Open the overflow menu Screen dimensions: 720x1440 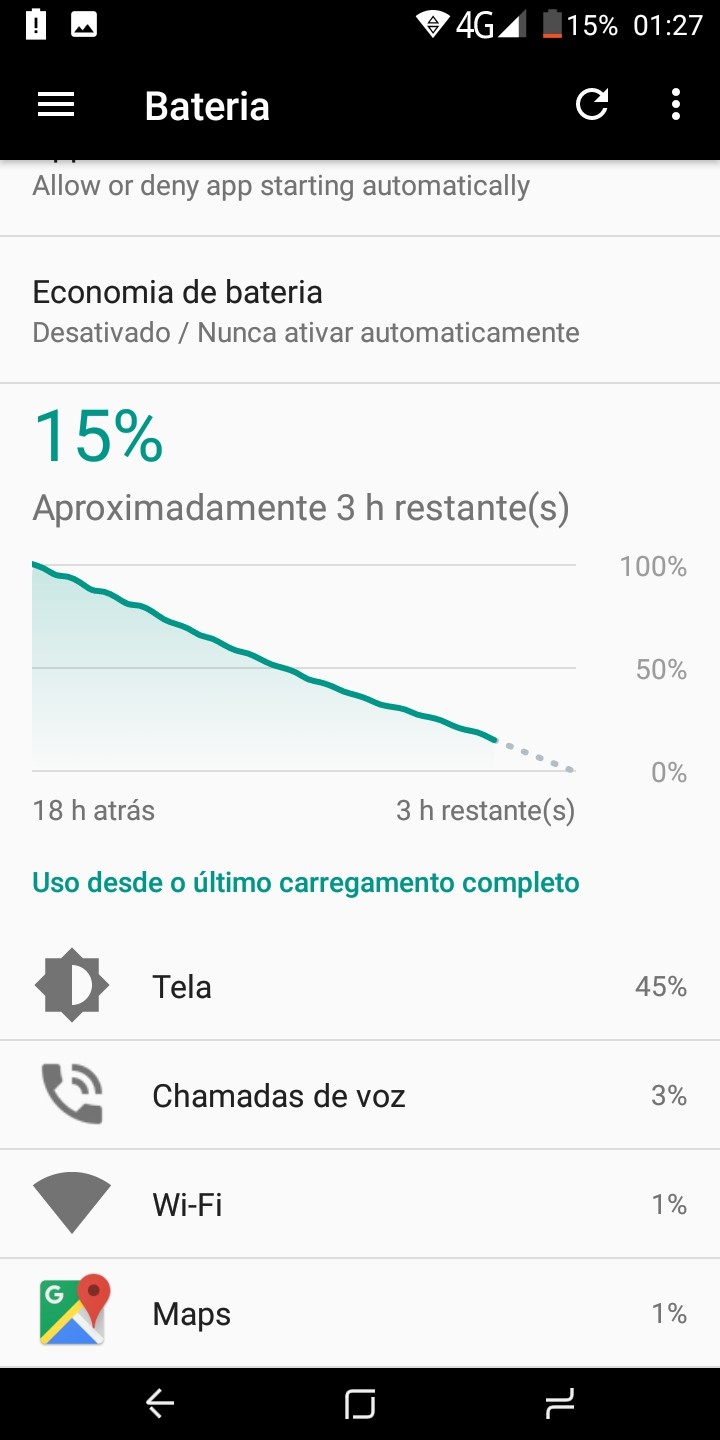tap(676, 104)
